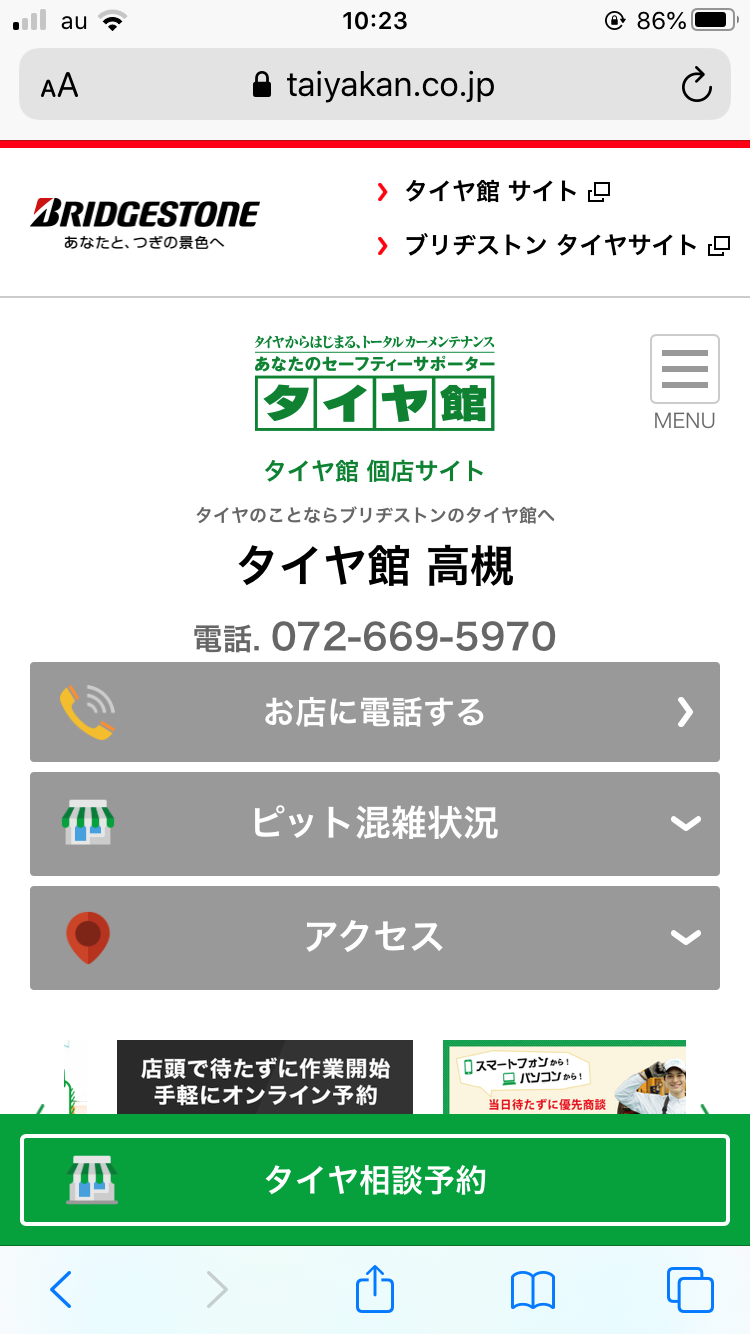Tap the お店に電話する button
Screen dimensions: 750x1334
[375, 712]
